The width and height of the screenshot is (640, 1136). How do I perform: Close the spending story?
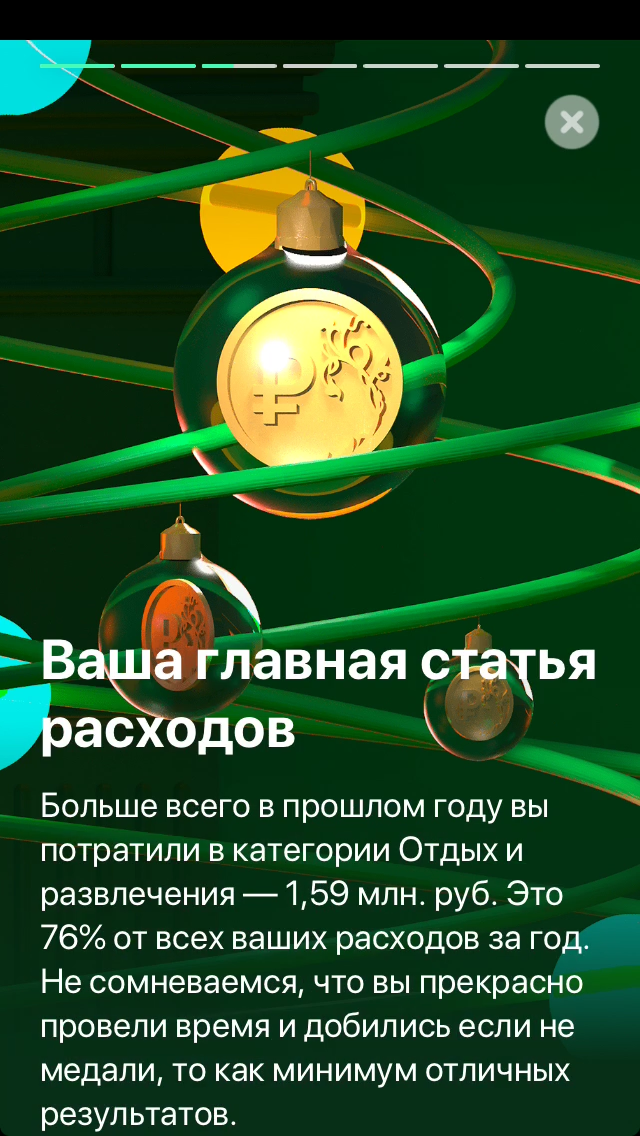(x=571, y=122)
